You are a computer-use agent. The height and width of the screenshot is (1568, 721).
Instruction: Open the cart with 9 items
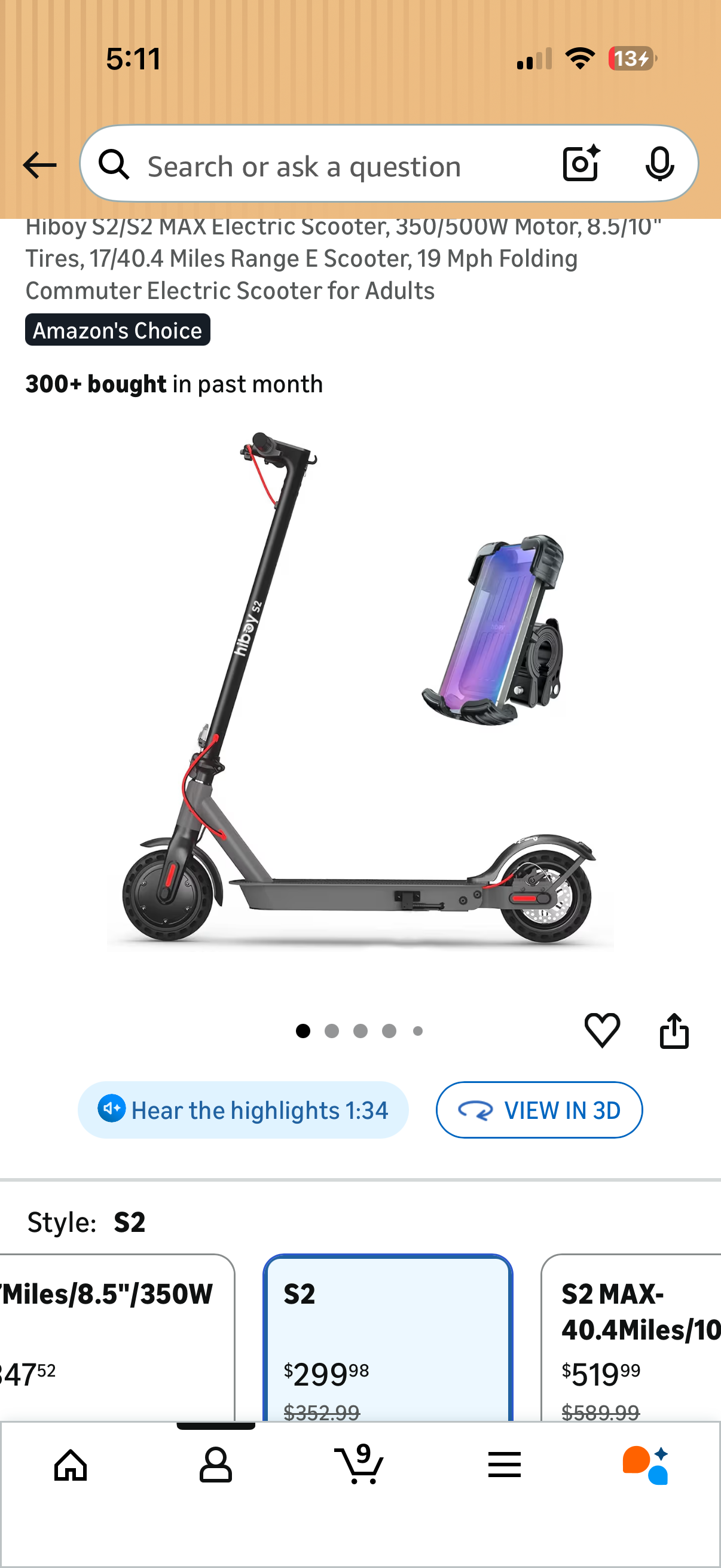(359, 1465)
